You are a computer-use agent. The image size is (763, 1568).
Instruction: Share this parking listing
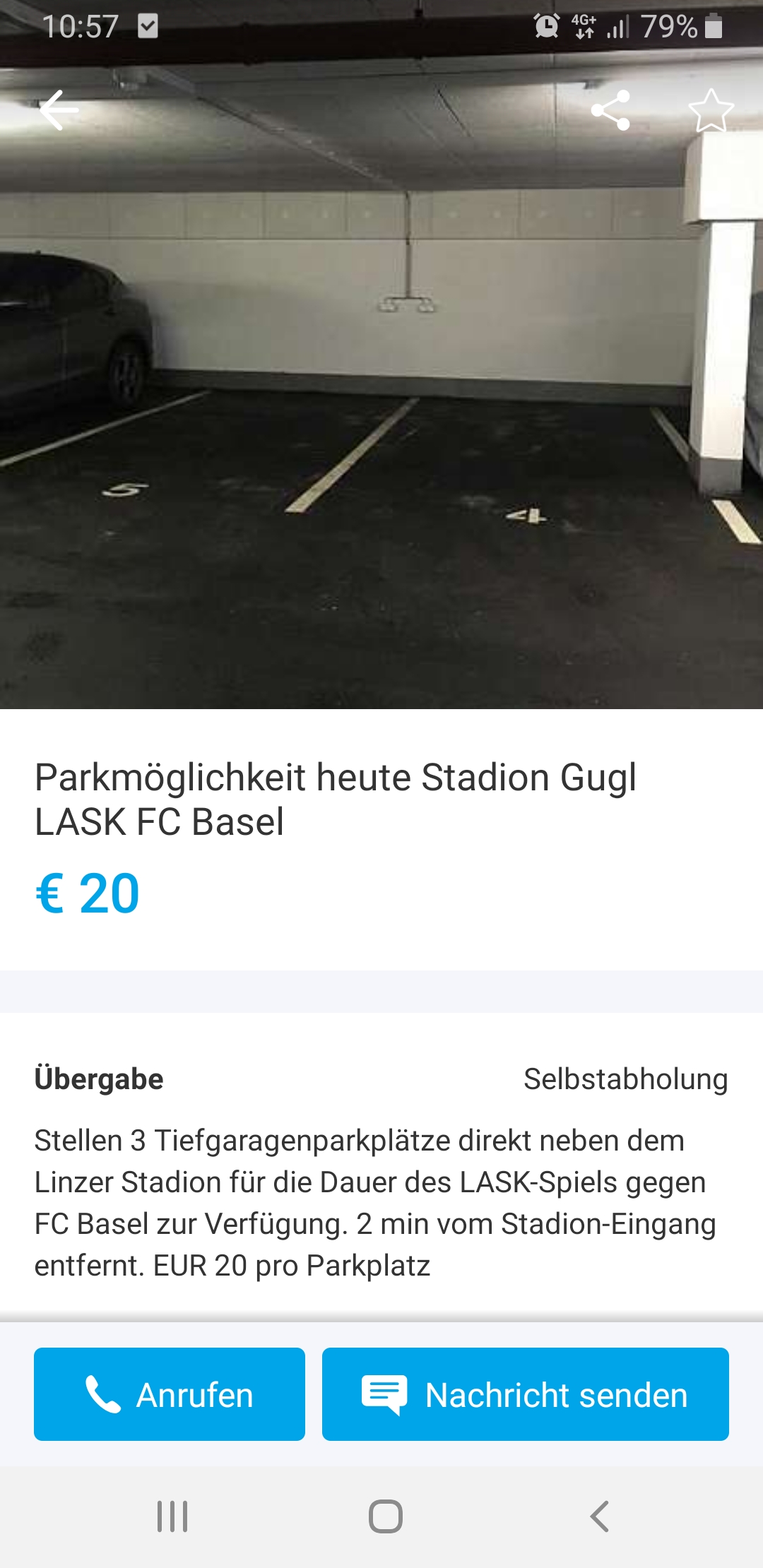(610, 110)
